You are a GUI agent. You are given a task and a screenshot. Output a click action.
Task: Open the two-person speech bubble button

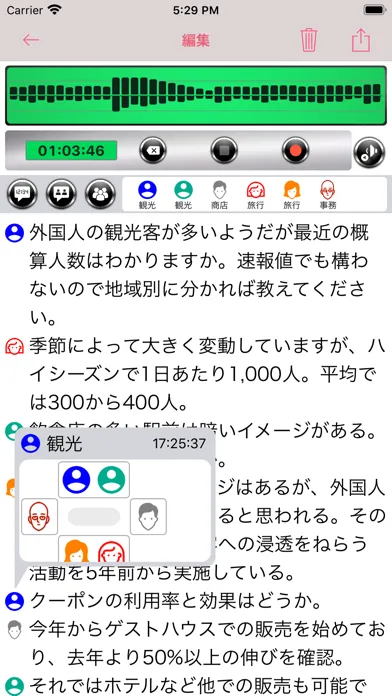tap(61, 194)
